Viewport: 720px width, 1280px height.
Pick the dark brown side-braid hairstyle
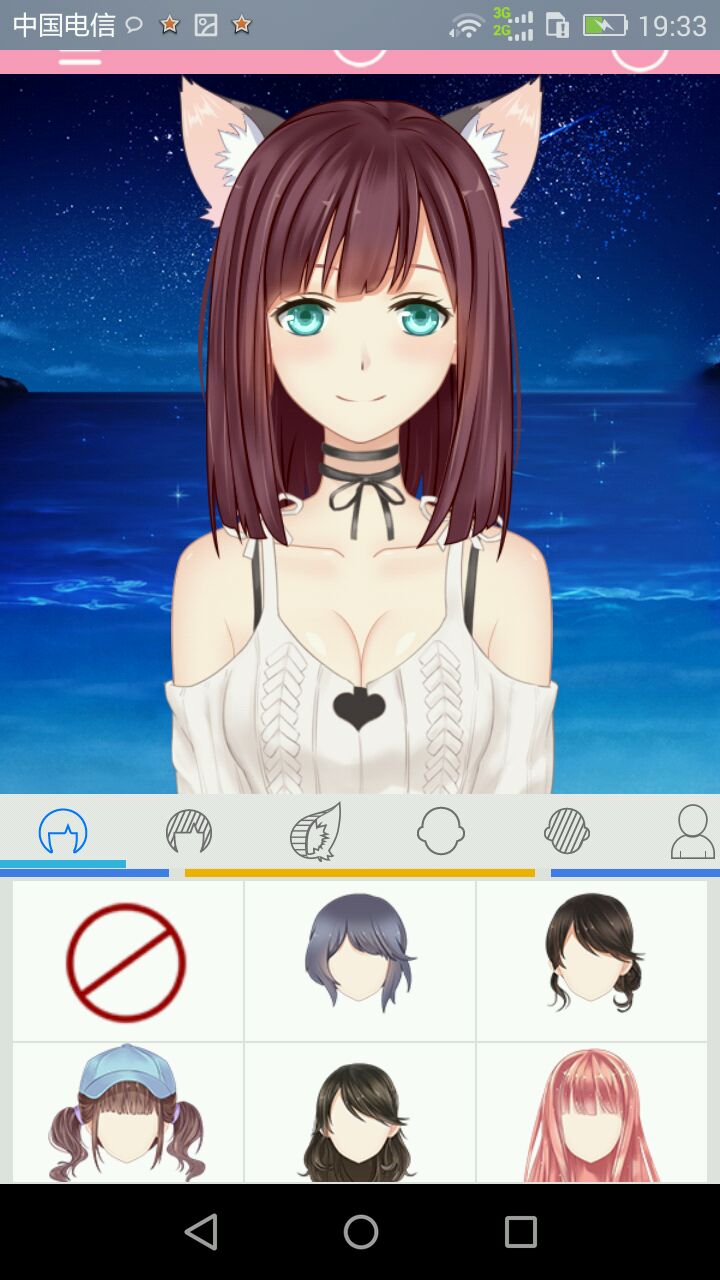(x=592, y=952)
